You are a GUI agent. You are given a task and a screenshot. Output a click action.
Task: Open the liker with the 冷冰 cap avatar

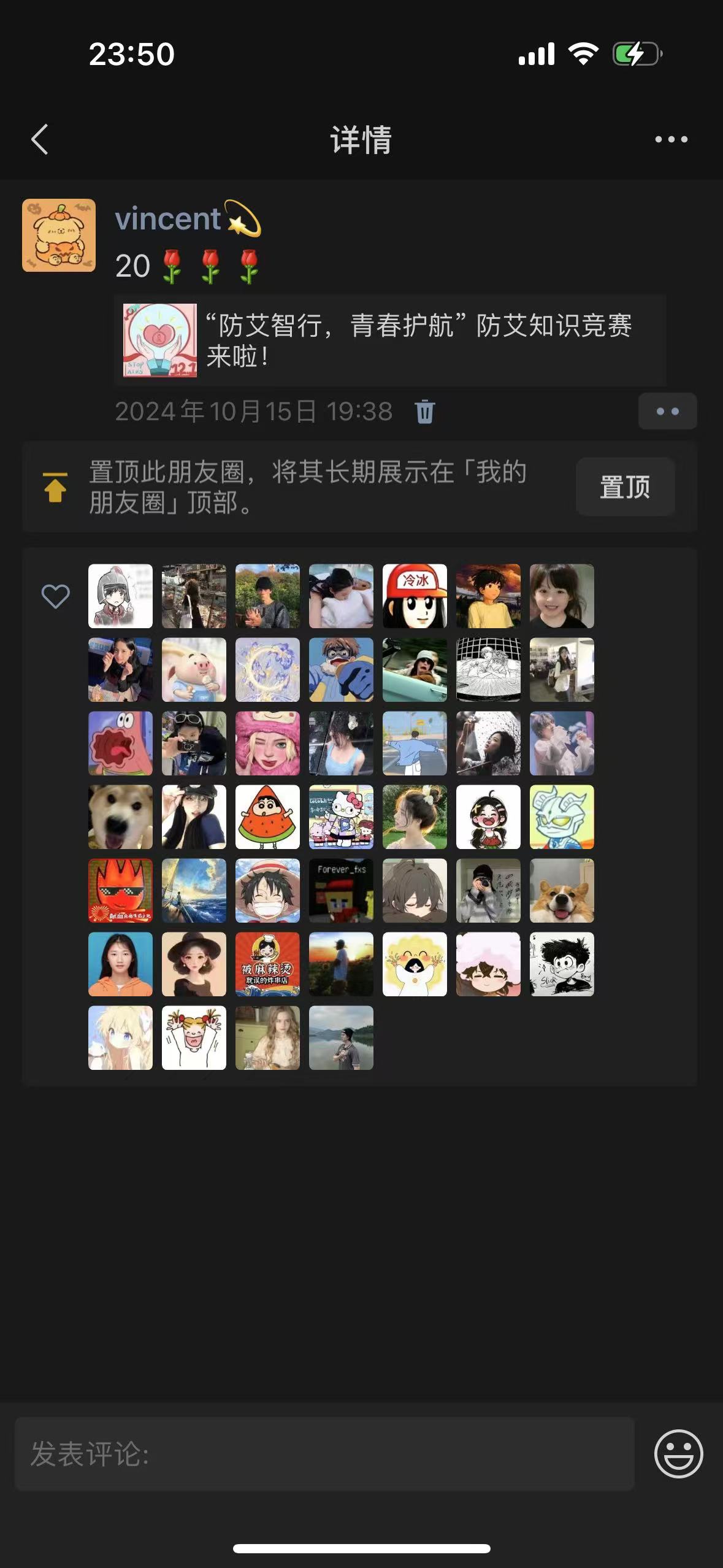[415, 596]
